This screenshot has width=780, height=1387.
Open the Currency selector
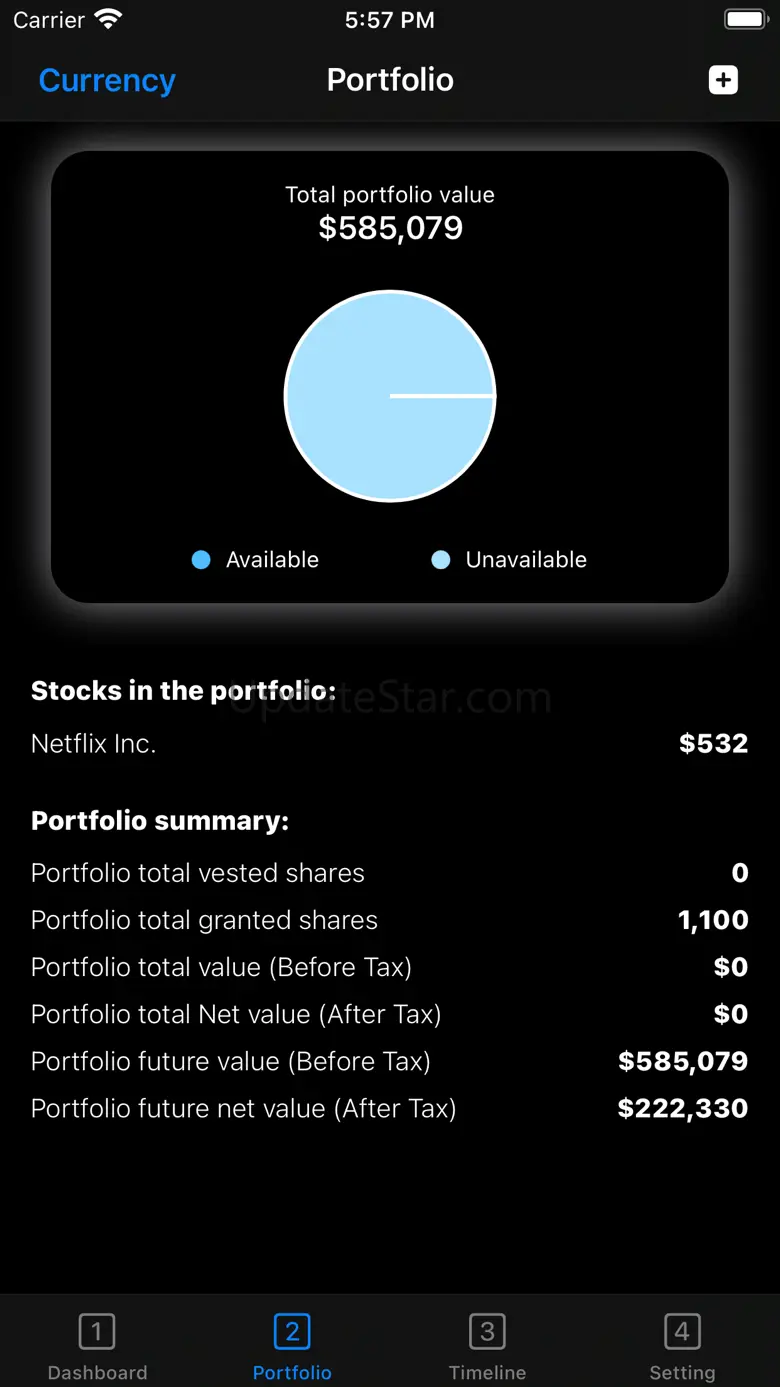point(107,80)
